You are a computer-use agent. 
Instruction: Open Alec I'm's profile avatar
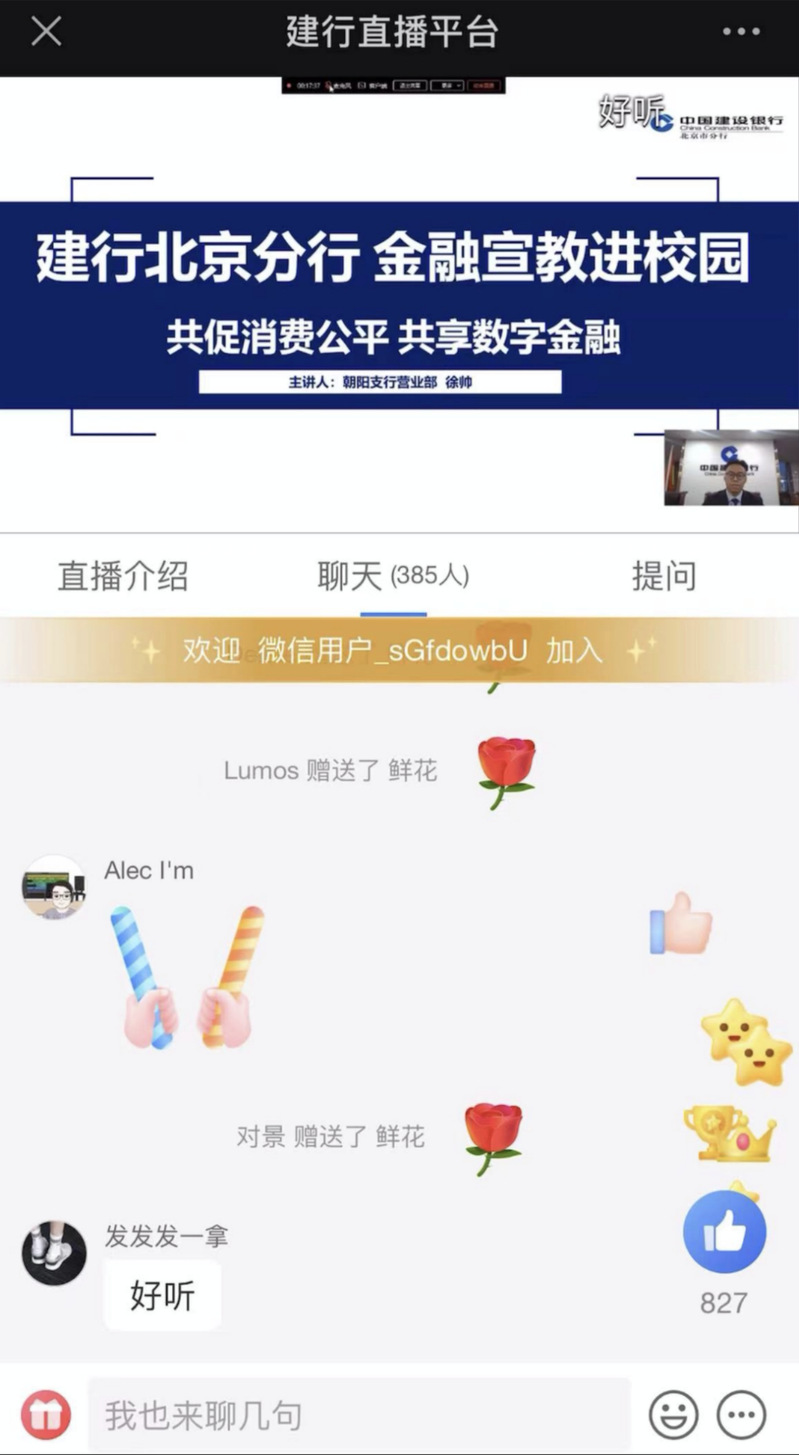click(54, 887)
